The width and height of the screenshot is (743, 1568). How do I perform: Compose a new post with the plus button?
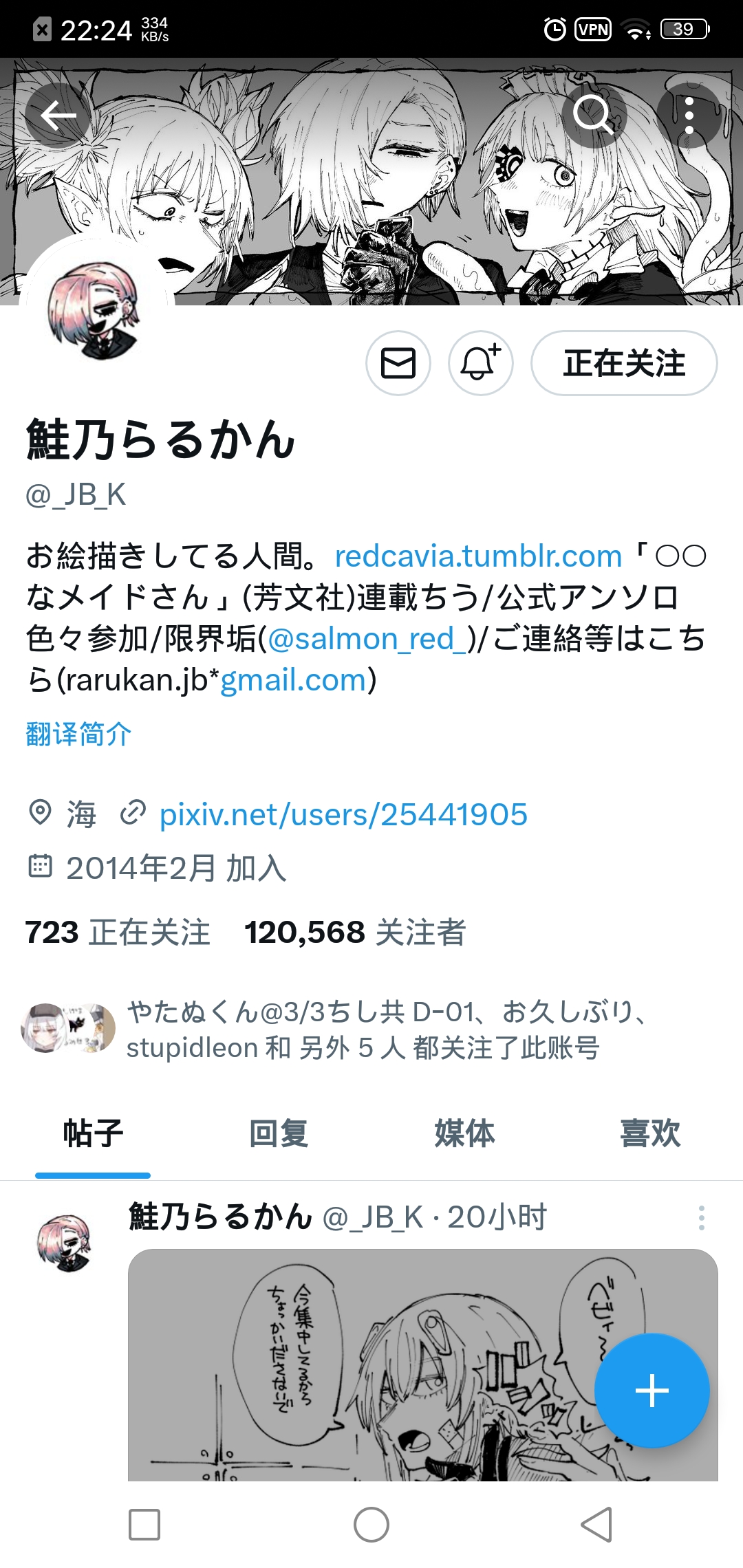[652, 1391]
